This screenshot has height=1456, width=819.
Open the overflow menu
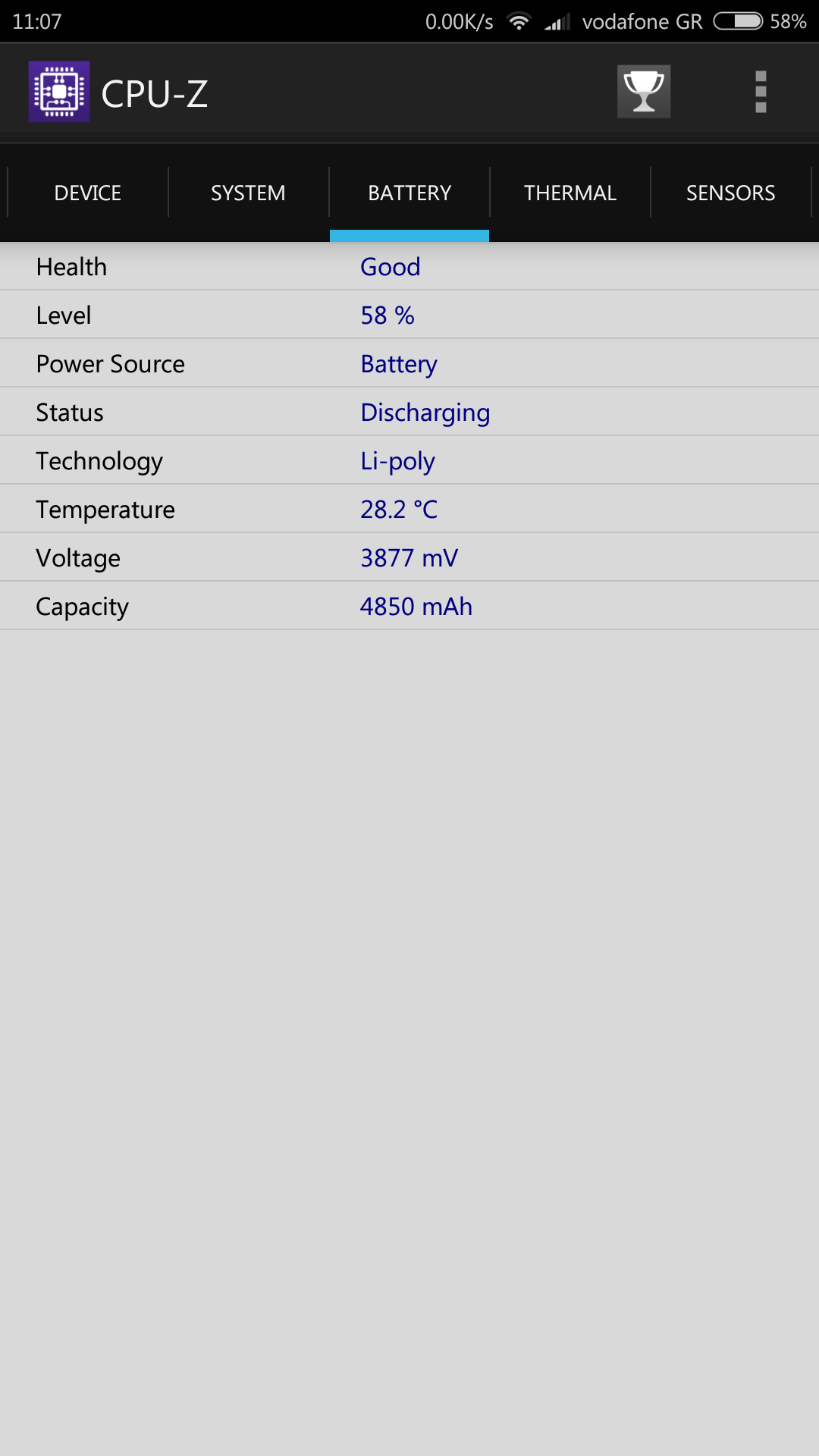point(761,92)
